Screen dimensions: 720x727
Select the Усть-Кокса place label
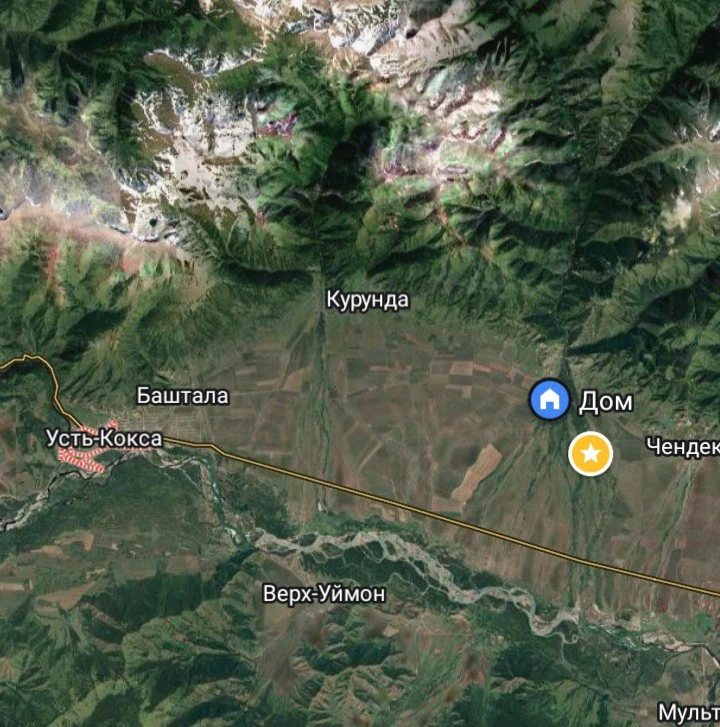104,437
